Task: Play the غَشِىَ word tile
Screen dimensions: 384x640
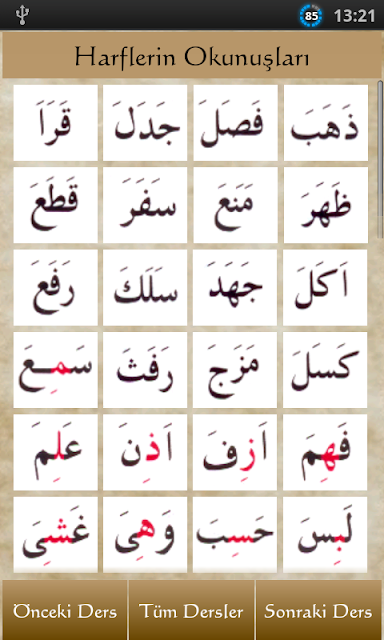Action: (55, 535)
